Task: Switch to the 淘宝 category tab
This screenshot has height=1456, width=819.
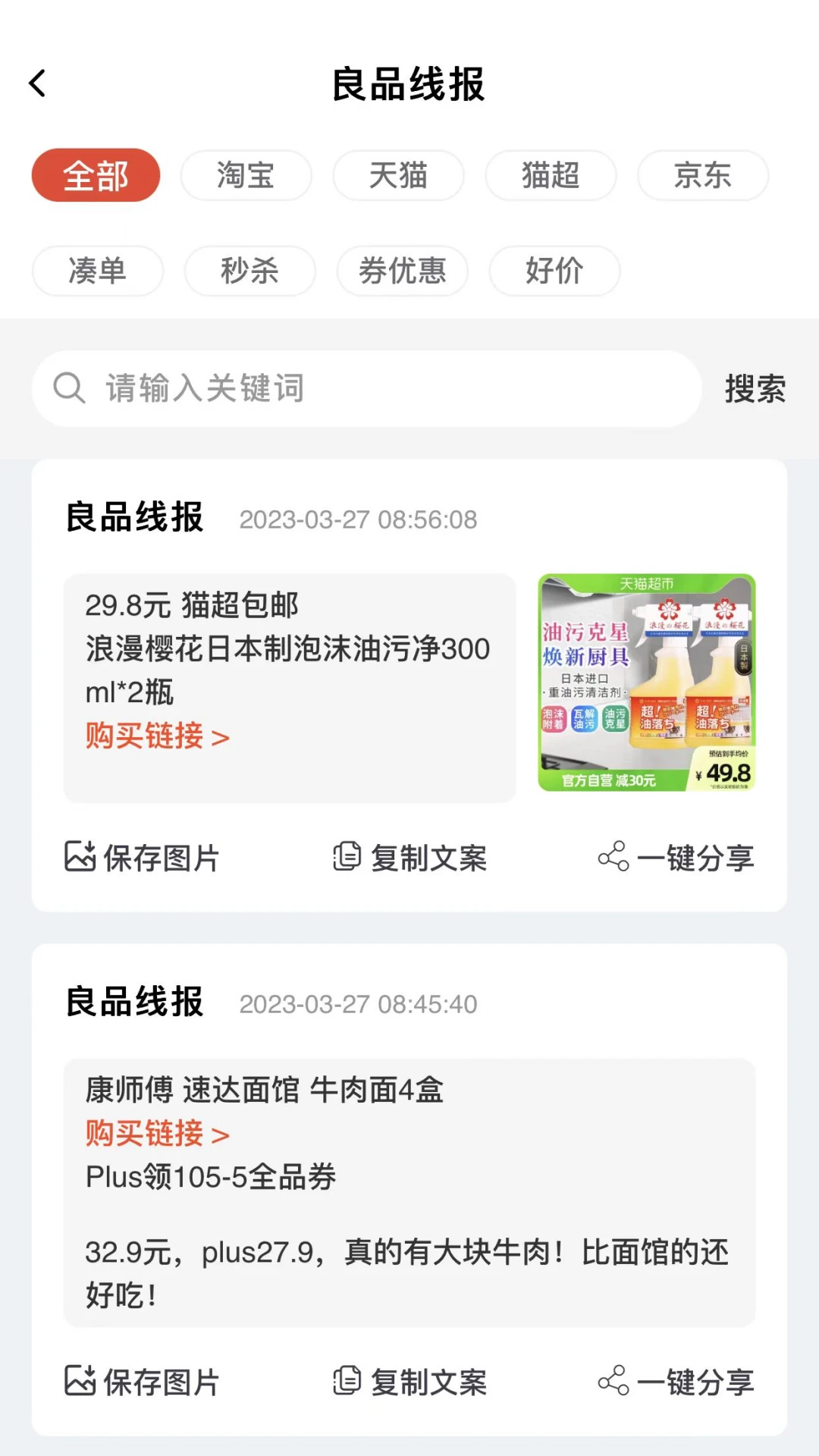Action: pyautogui.click(x=246, y=175)
